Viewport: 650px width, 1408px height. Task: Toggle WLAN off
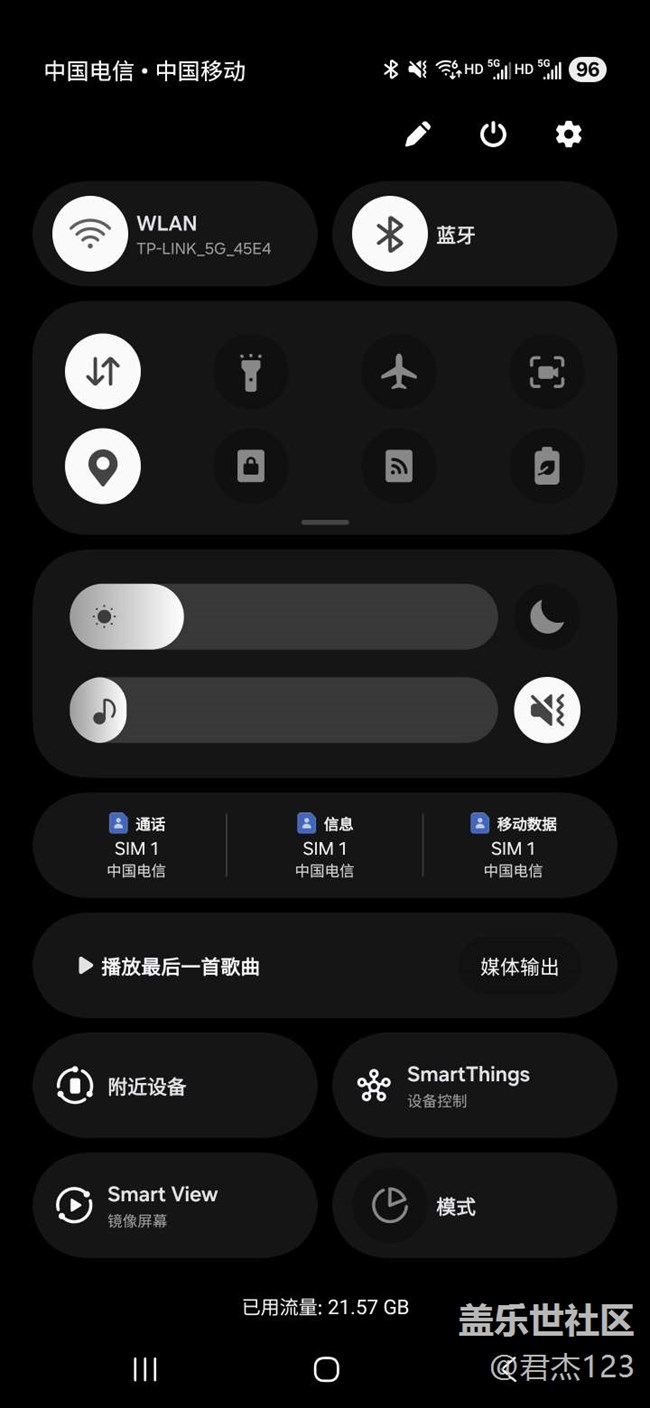tap(90, 234)
